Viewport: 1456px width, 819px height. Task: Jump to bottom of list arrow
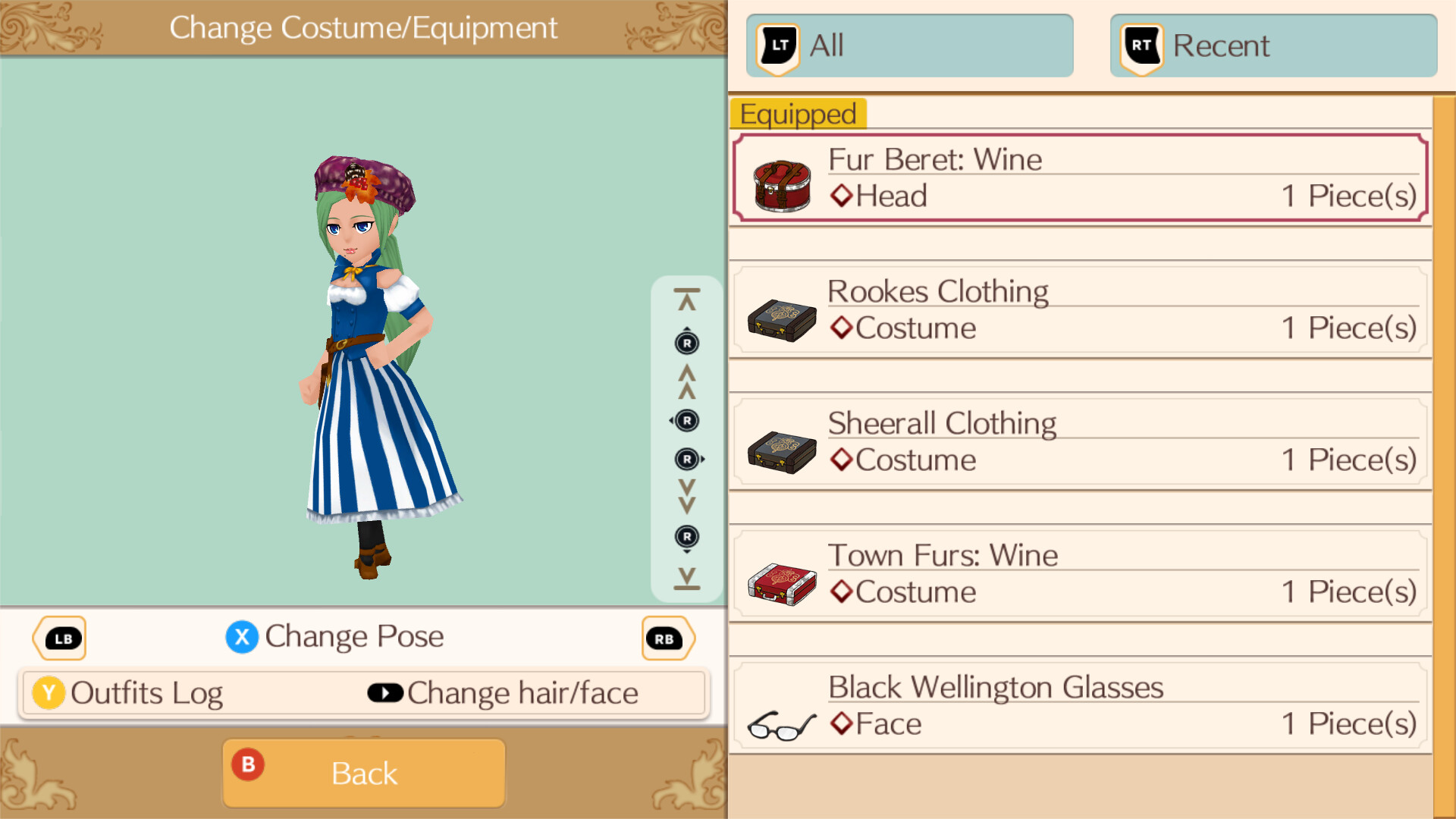pos(687,578)
